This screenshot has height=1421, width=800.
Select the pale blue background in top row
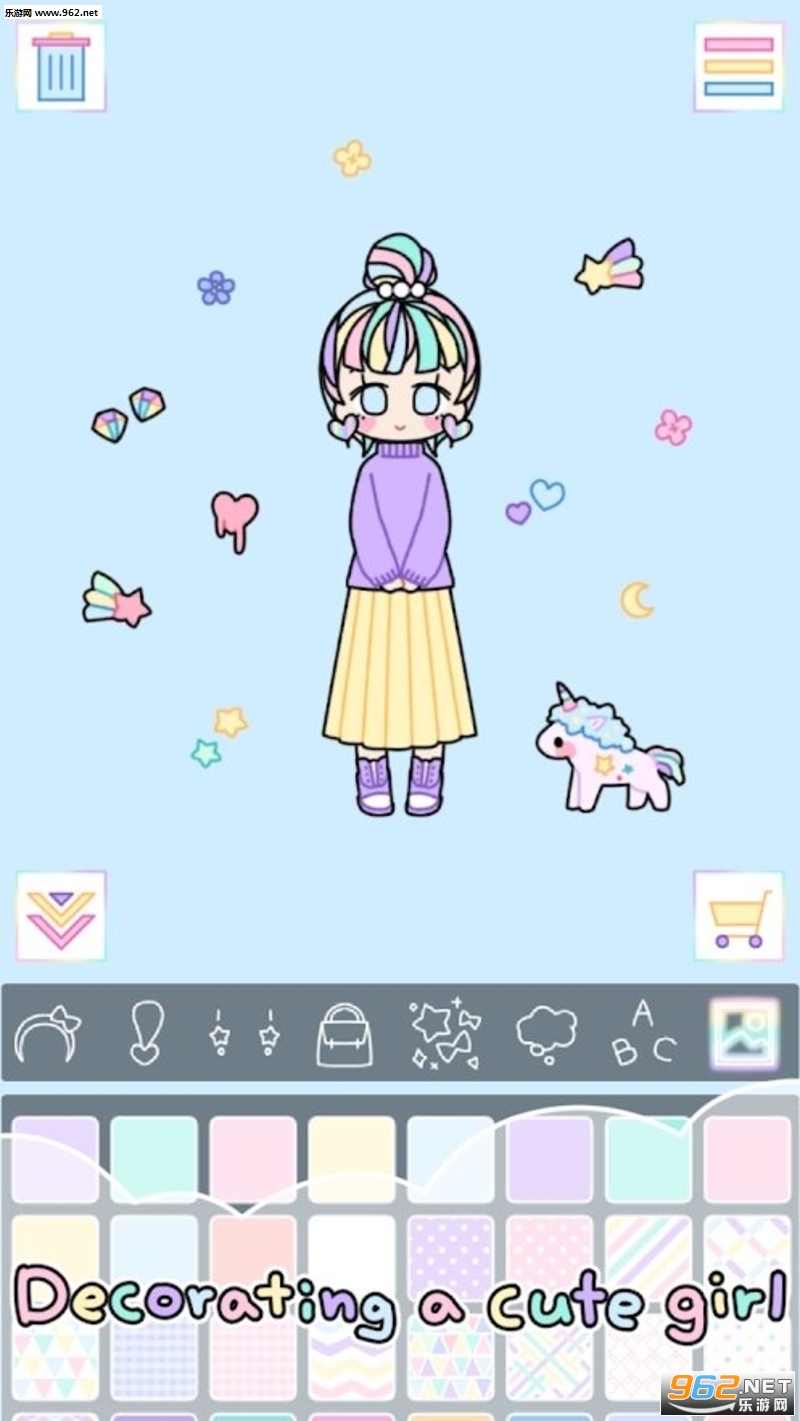(450, 1159)
